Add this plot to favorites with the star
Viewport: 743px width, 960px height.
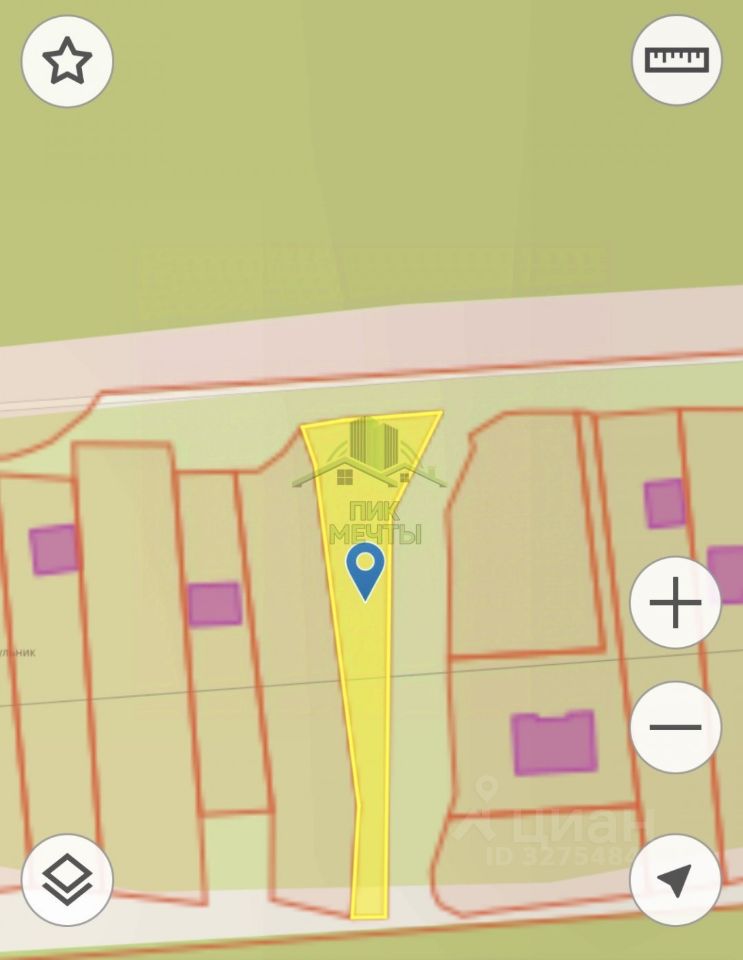[x=67, y=62]
